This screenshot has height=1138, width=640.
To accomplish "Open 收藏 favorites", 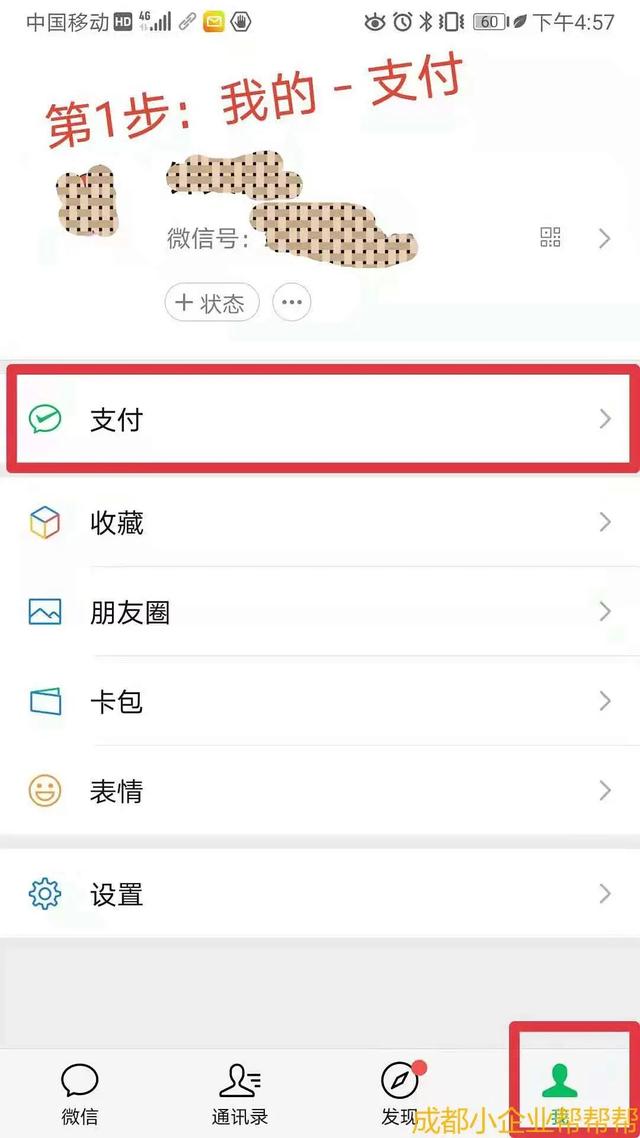I will click(320, 523).
